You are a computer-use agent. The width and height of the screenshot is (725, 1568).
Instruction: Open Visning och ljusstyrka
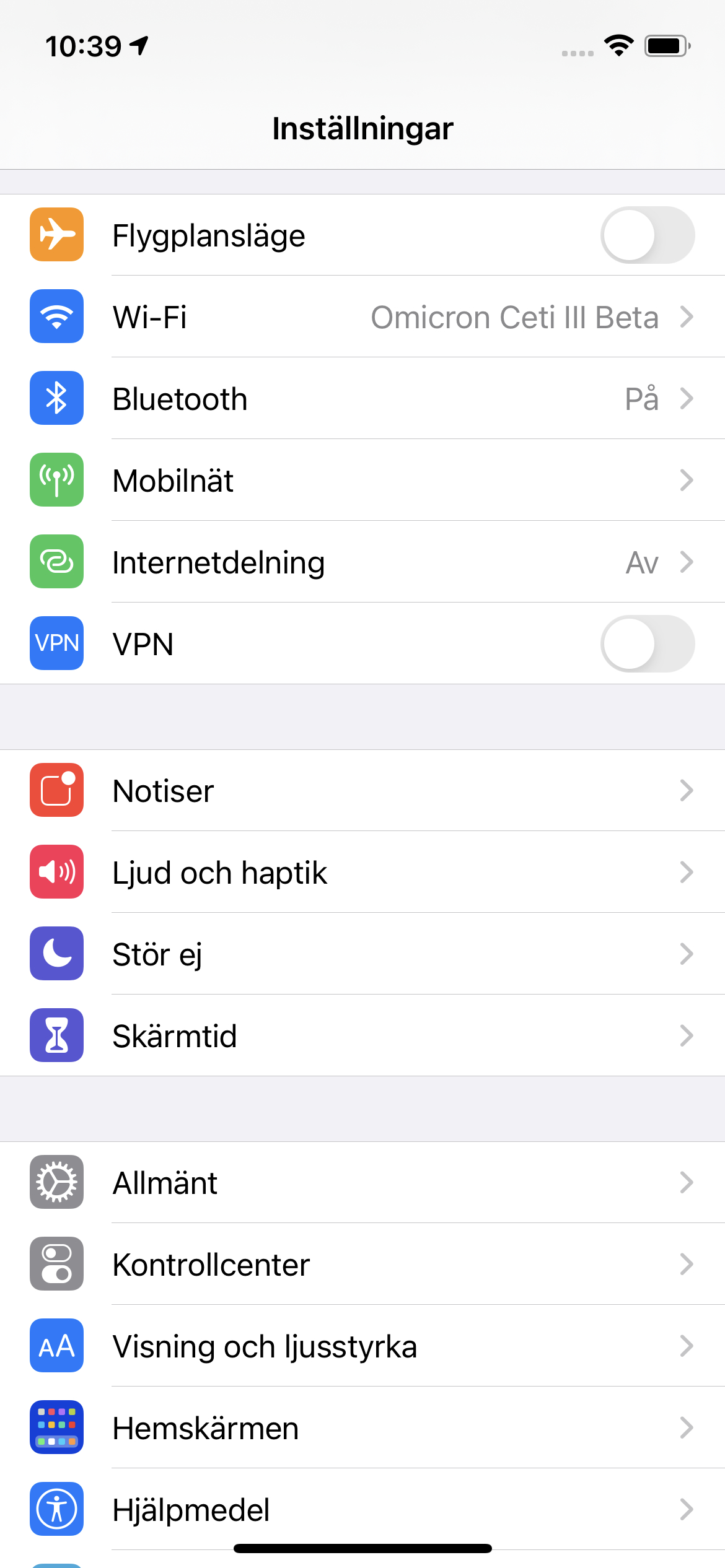tap(362, 1346)
